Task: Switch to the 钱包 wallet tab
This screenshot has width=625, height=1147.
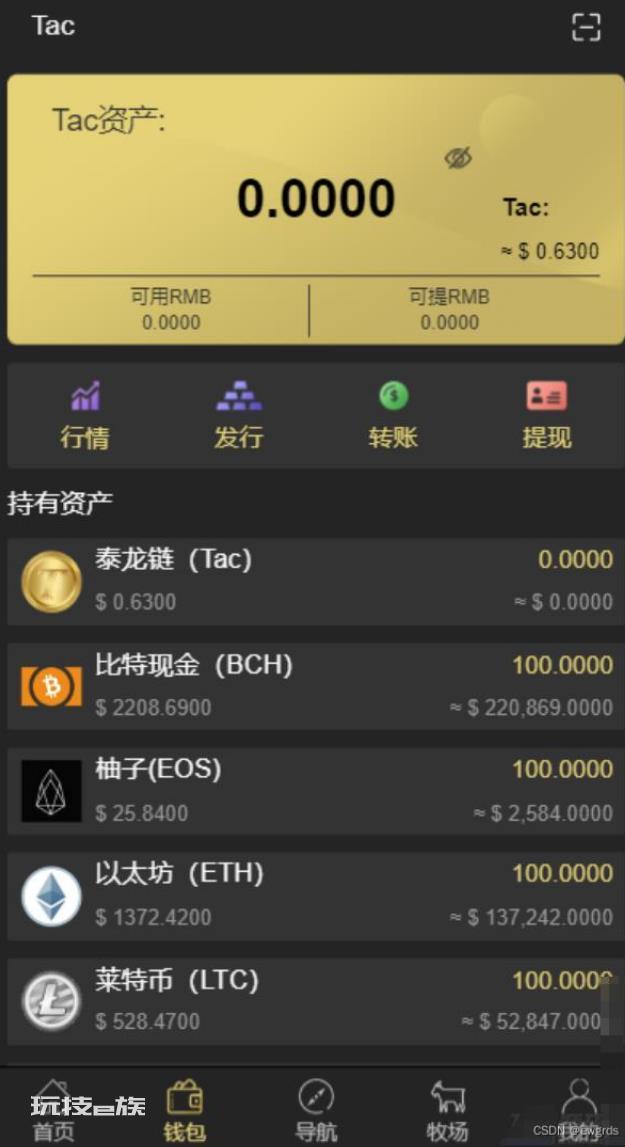Action: click(184, 1110)
